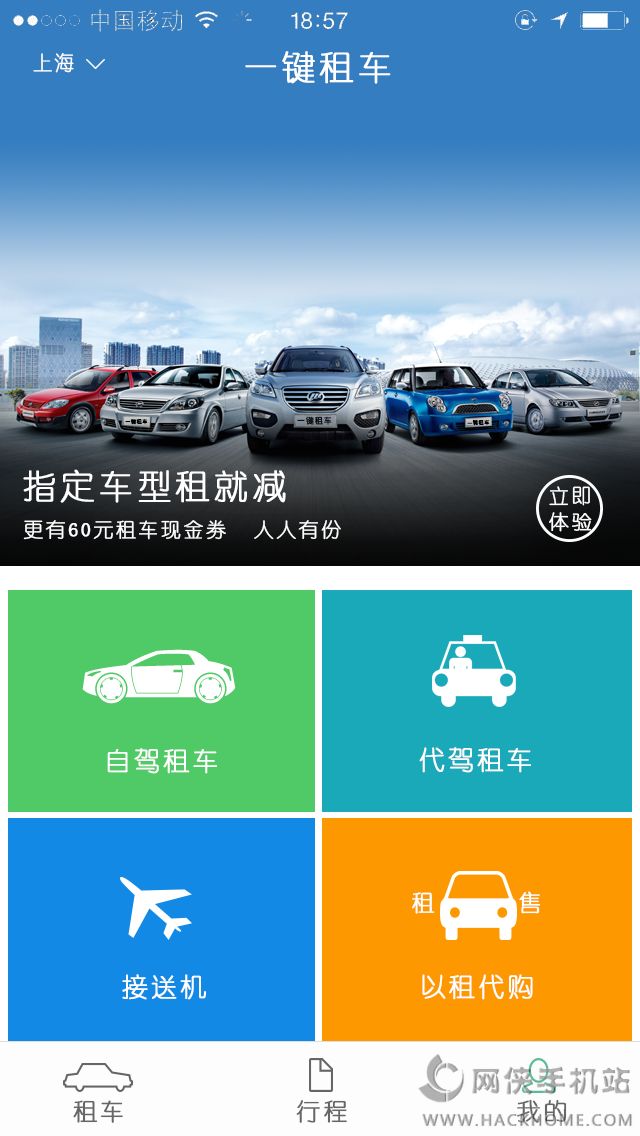Open the 代驾租车 tile
The width and height of the screenshot is (640, 1136).
pyautogui.click(x=476, y=700)
